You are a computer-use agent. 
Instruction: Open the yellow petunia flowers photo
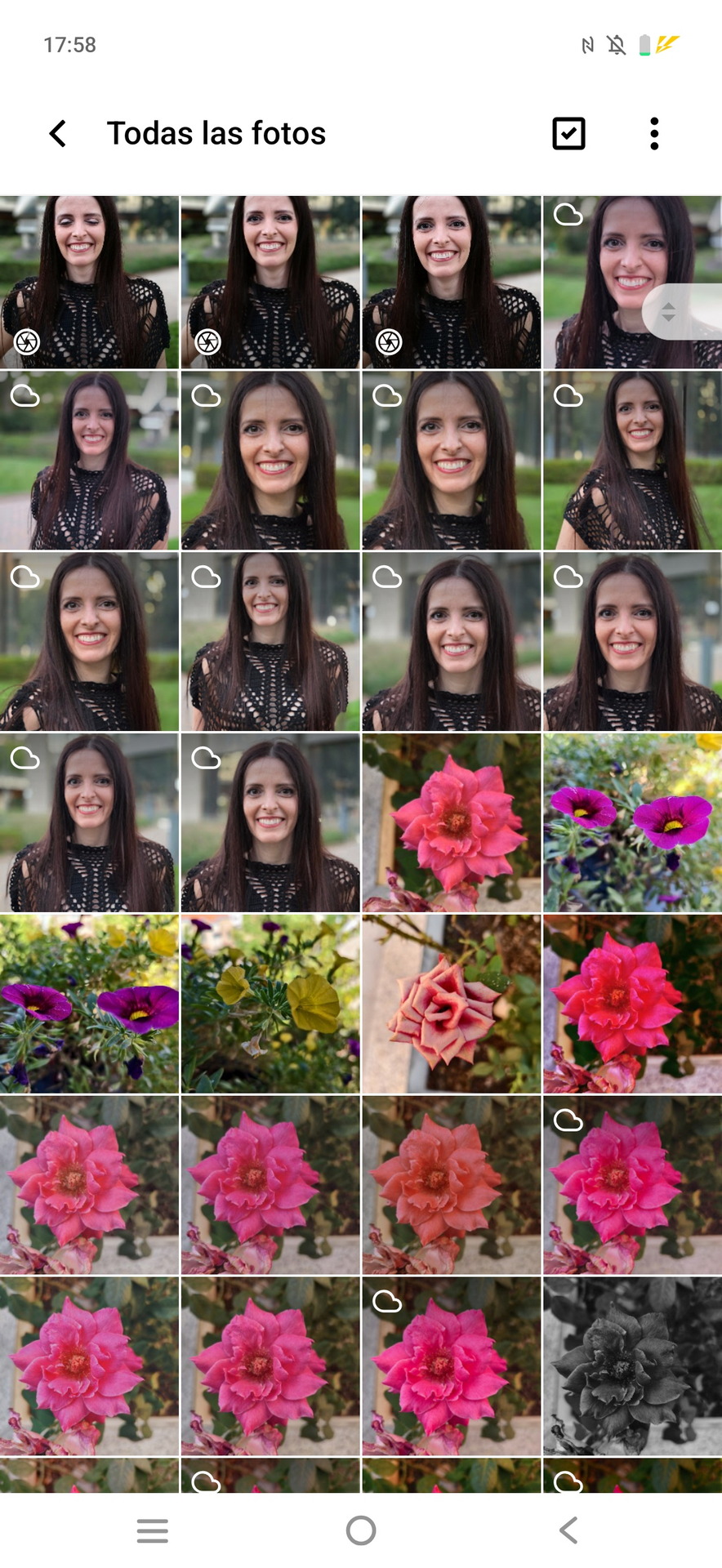point(270,1004)
